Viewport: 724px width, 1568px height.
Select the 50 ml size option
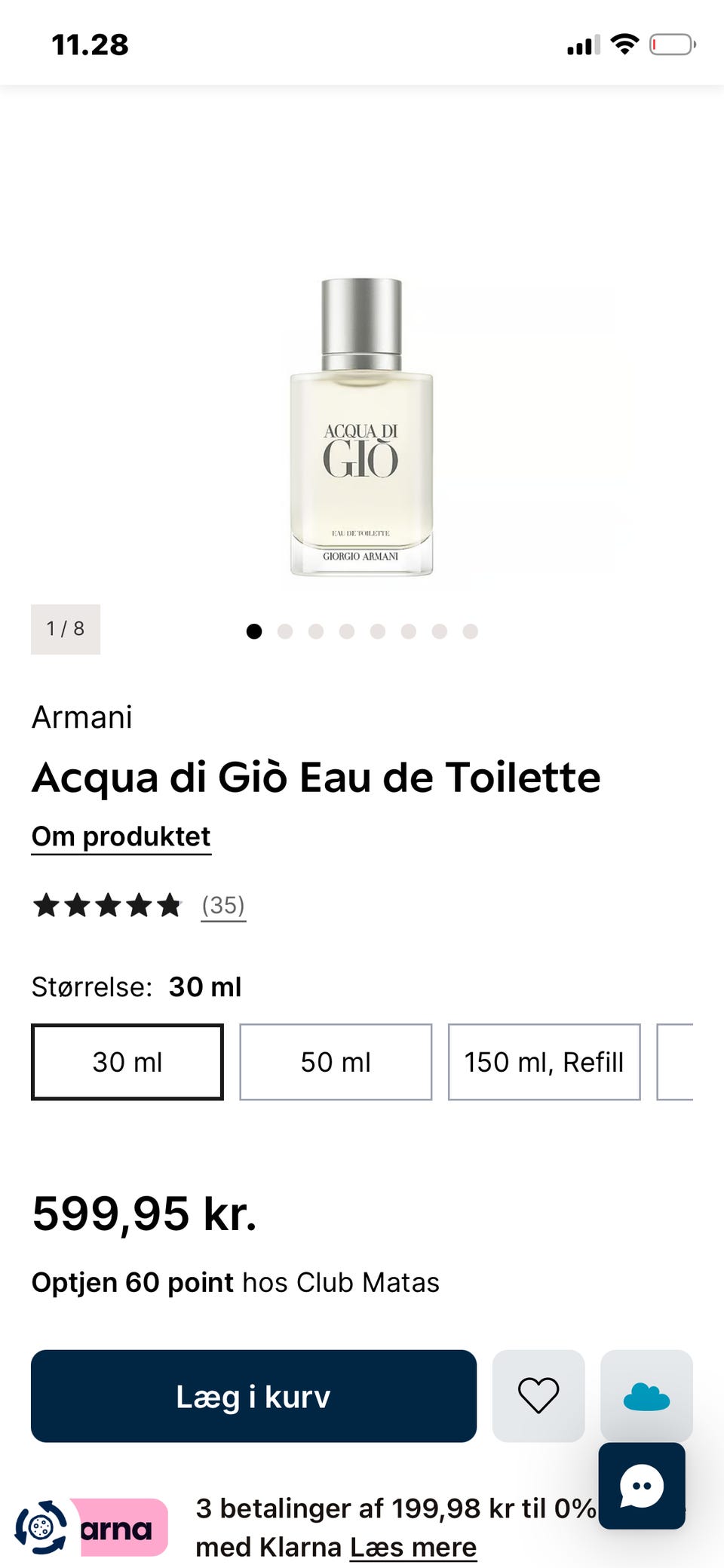tap(335, 1062)
